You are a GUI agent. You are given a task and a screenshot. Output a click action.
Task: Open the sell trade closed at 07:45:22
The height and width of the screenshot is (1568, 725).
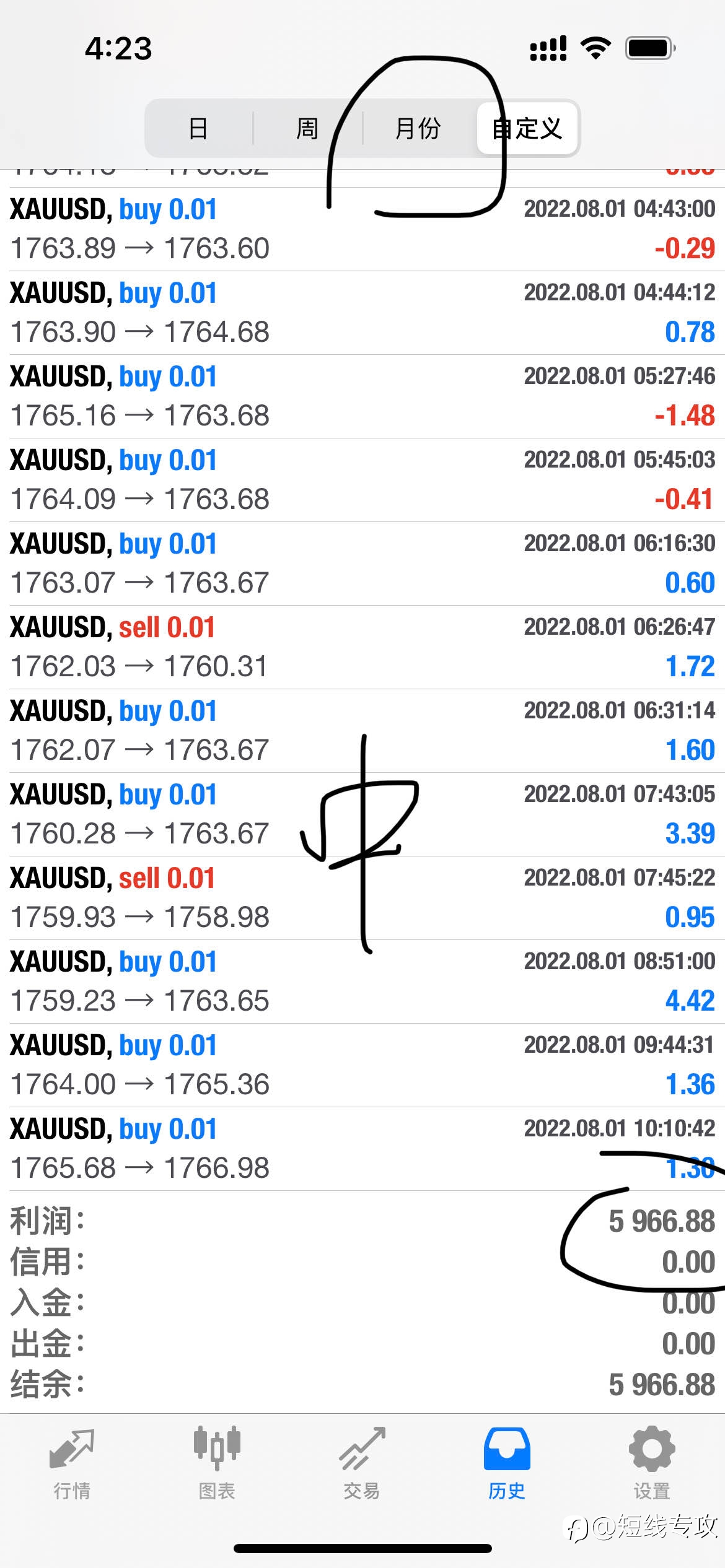click(362, 898)
